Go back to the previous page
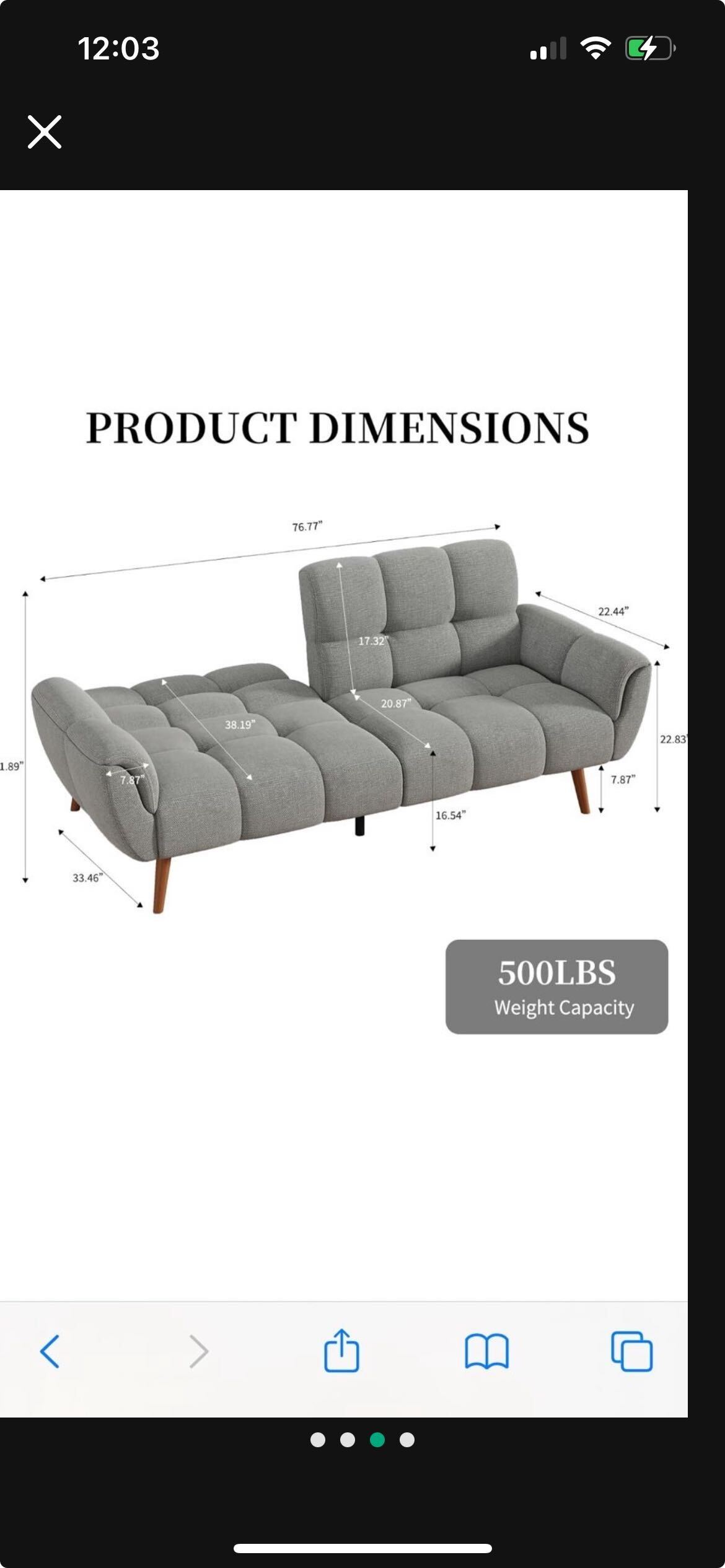This screenshot has width=725, height=1568. pyautogui.click(x=50, y=1351)
